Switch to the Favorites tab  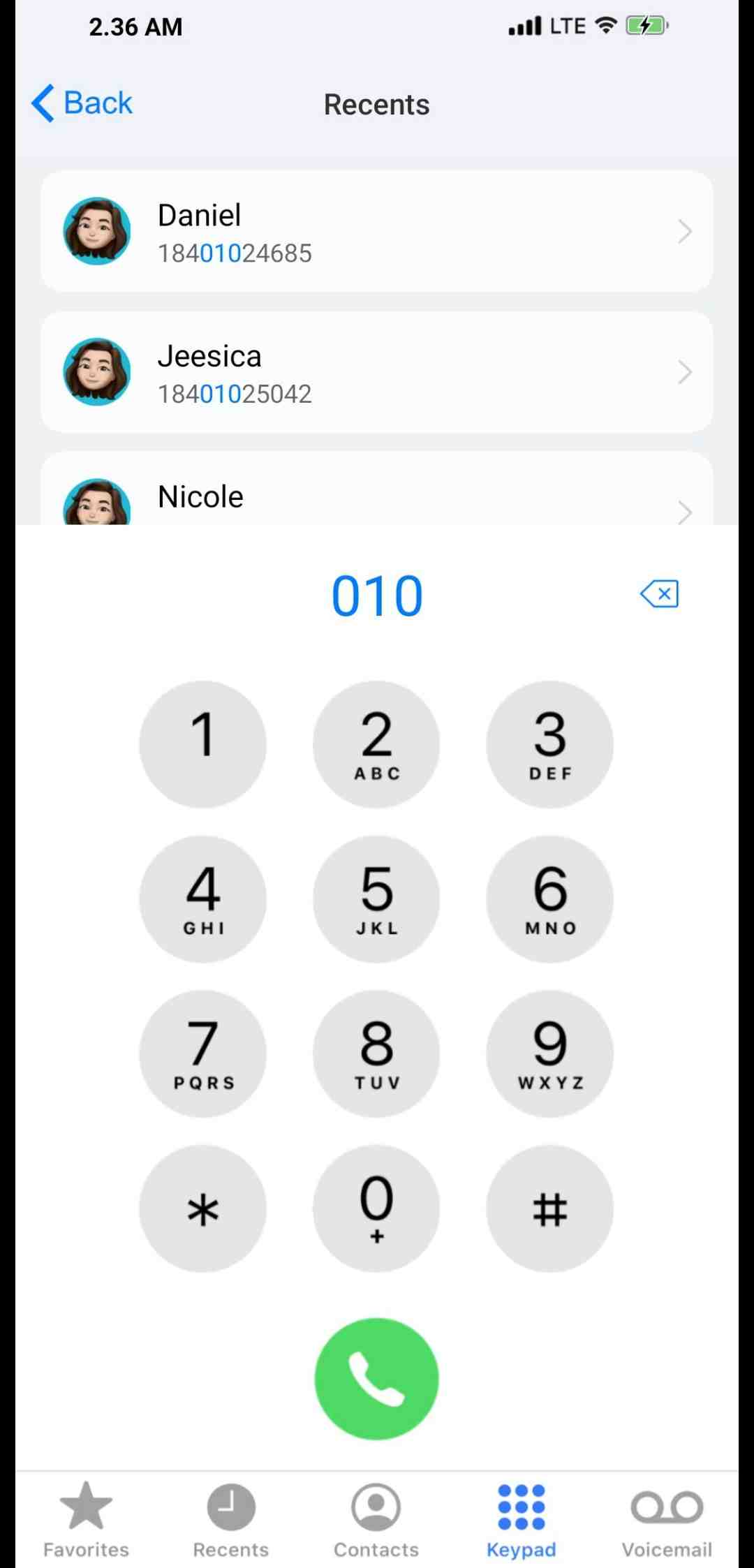coord(86,1520)
